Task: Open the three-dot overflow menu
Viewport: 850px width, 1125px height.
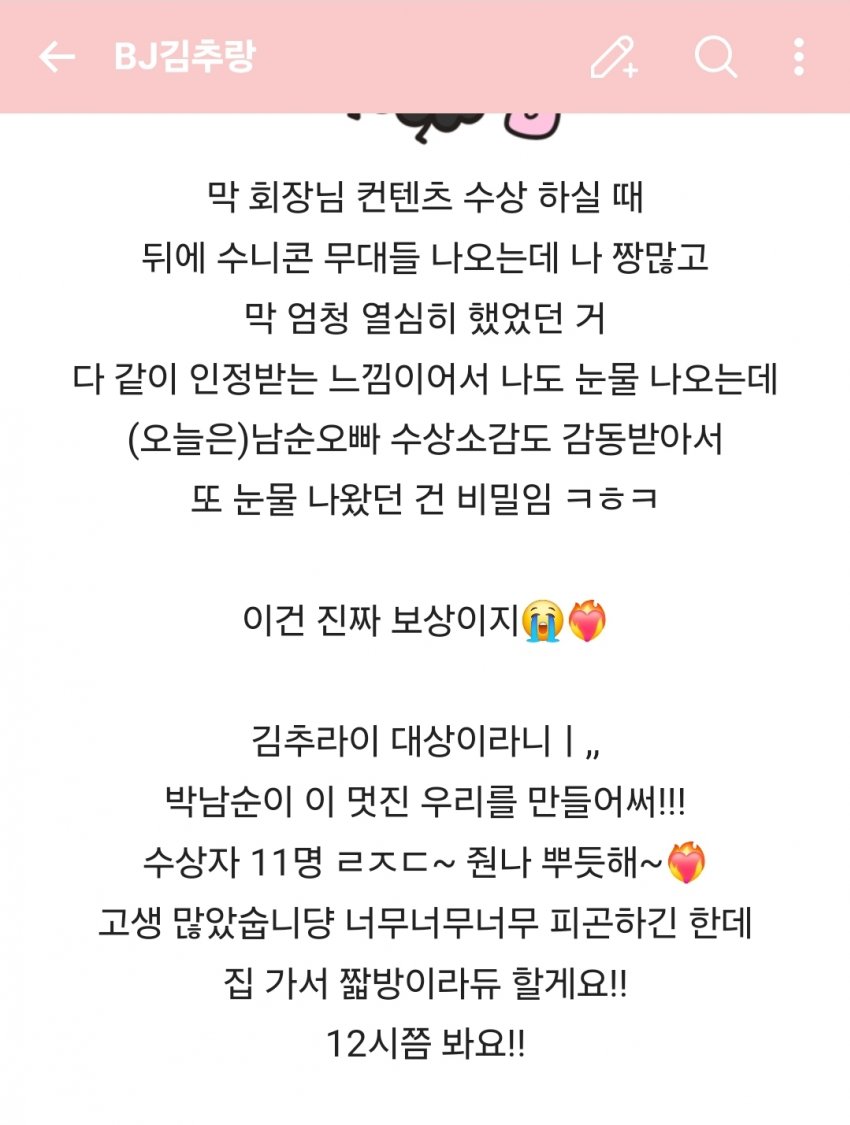Action: pos(798,57)
